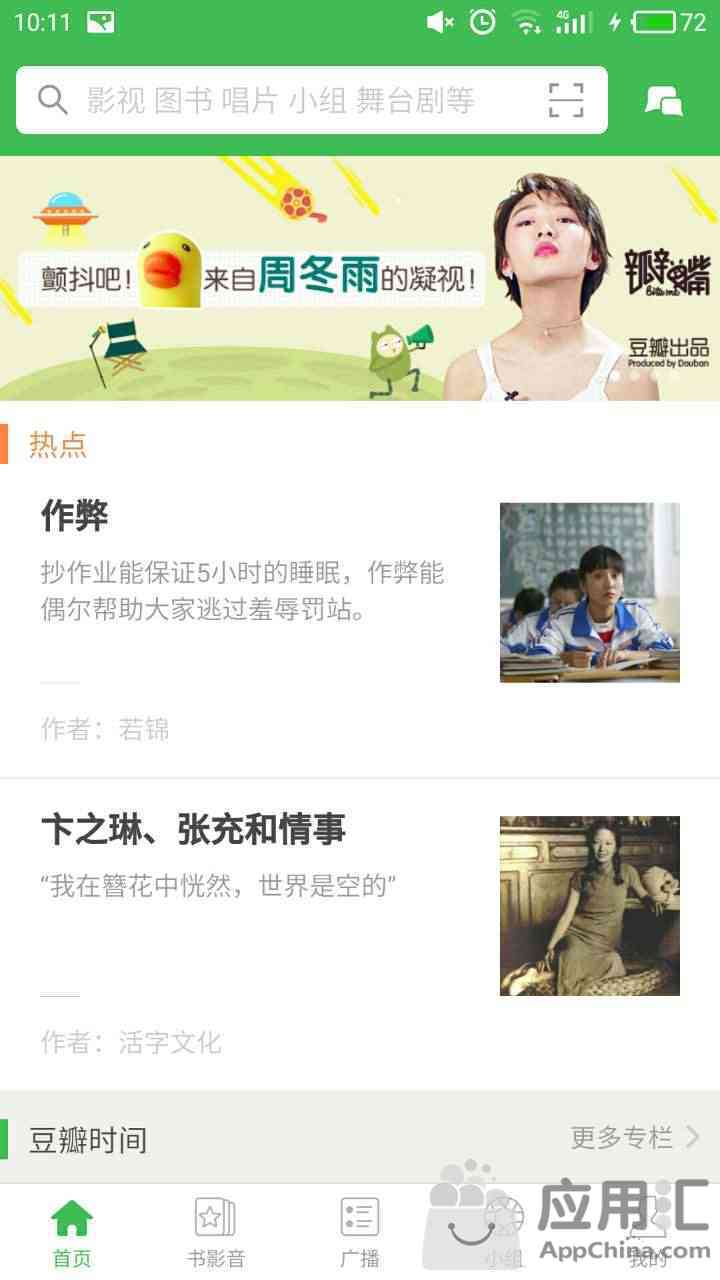720x1280 pixels.
Task: Open the barcode scanner icon
Action: [566, 100]
